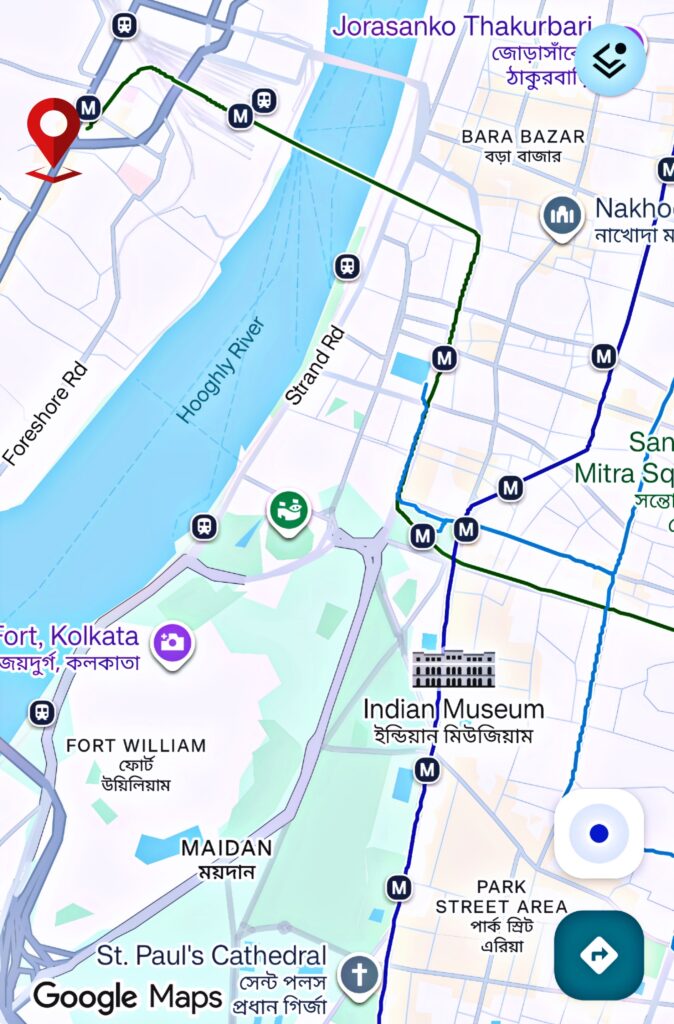Open Nakhoda Masjid museum marker
The image size is (674, 1024).
[563, 215]
